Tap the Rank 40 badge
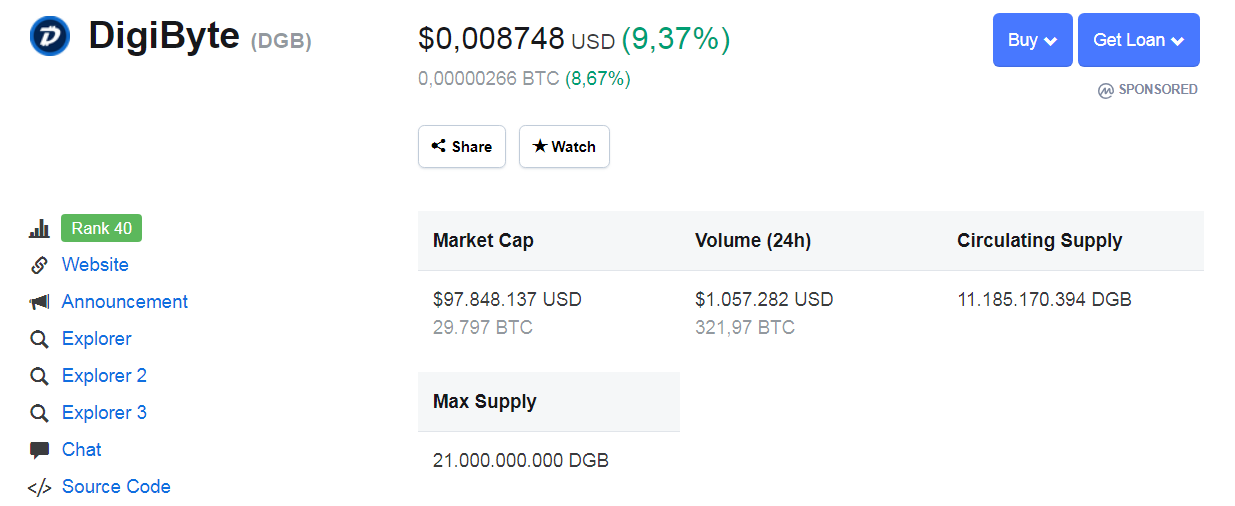 [x=101, y=228]
